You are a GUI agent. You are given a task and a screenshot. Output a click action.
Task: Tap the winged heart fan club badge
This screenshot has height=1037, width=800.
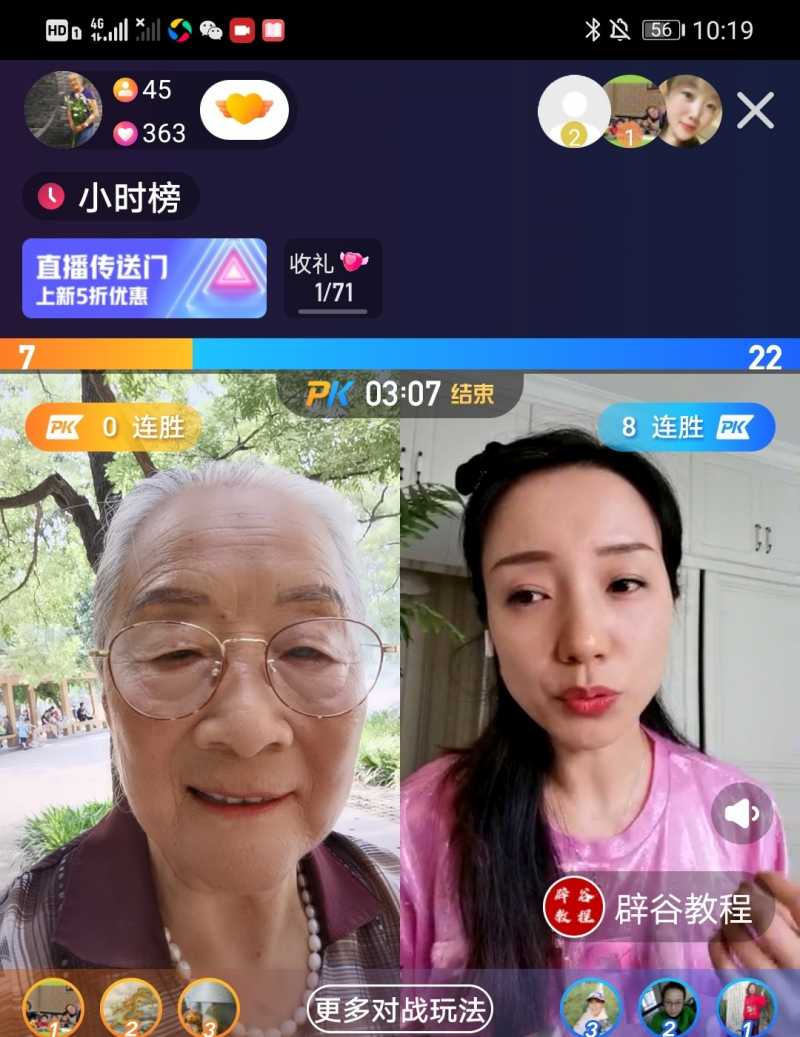point(246,110)
